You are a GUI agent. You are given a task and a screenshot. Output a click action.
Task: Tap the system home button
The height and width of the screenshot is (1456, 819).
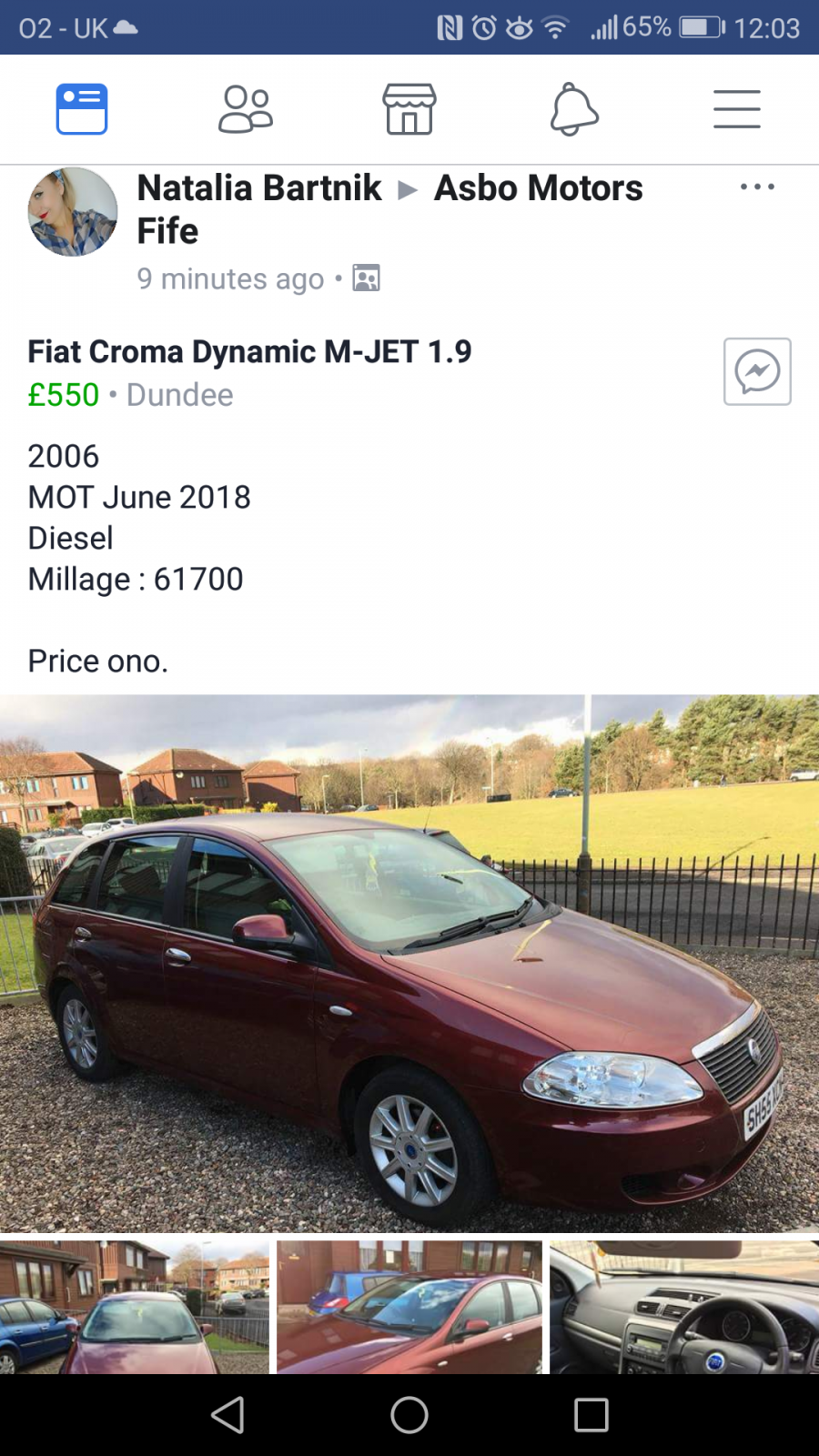pos(409,1415)
